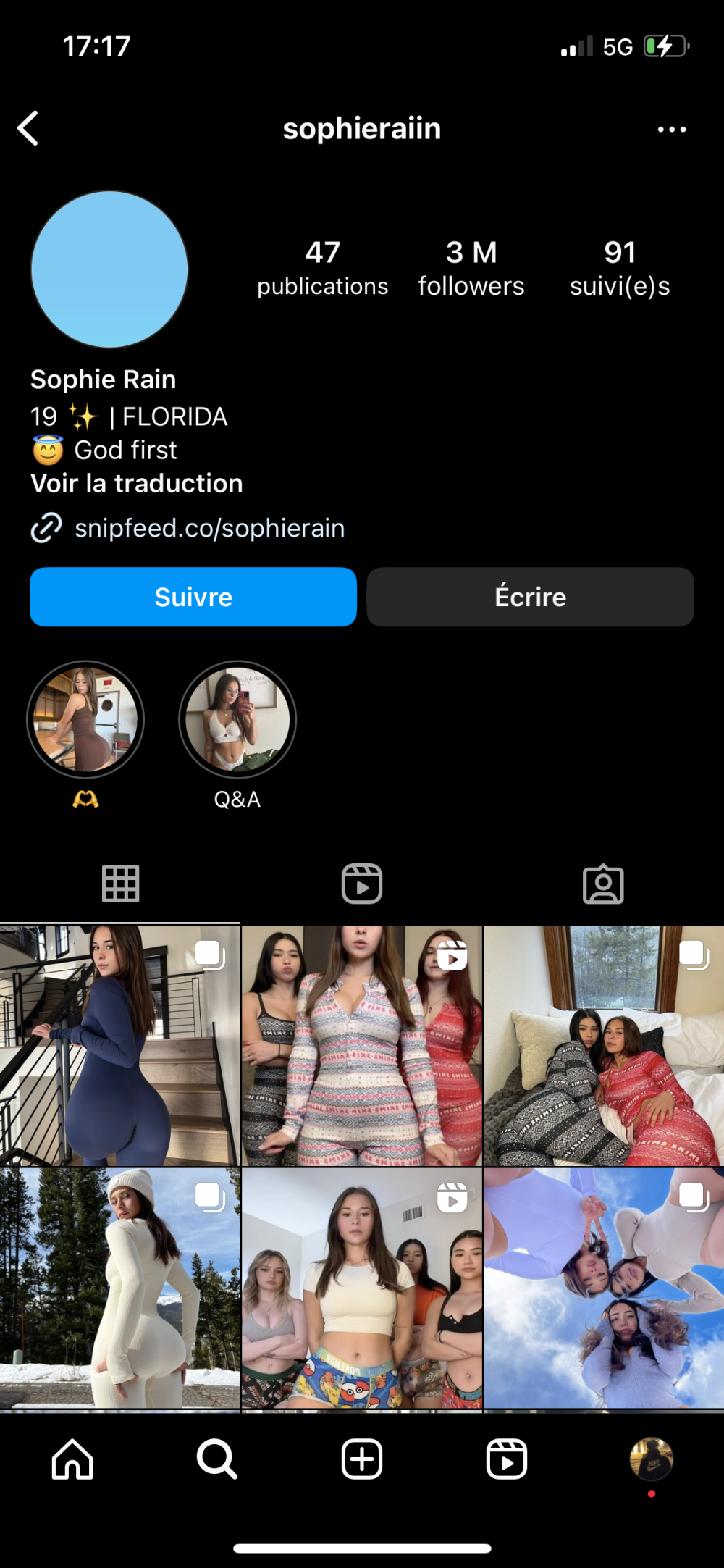Tap the Suivre button to follow
Screen dimensions: 724x1568
tap(193, 597)
